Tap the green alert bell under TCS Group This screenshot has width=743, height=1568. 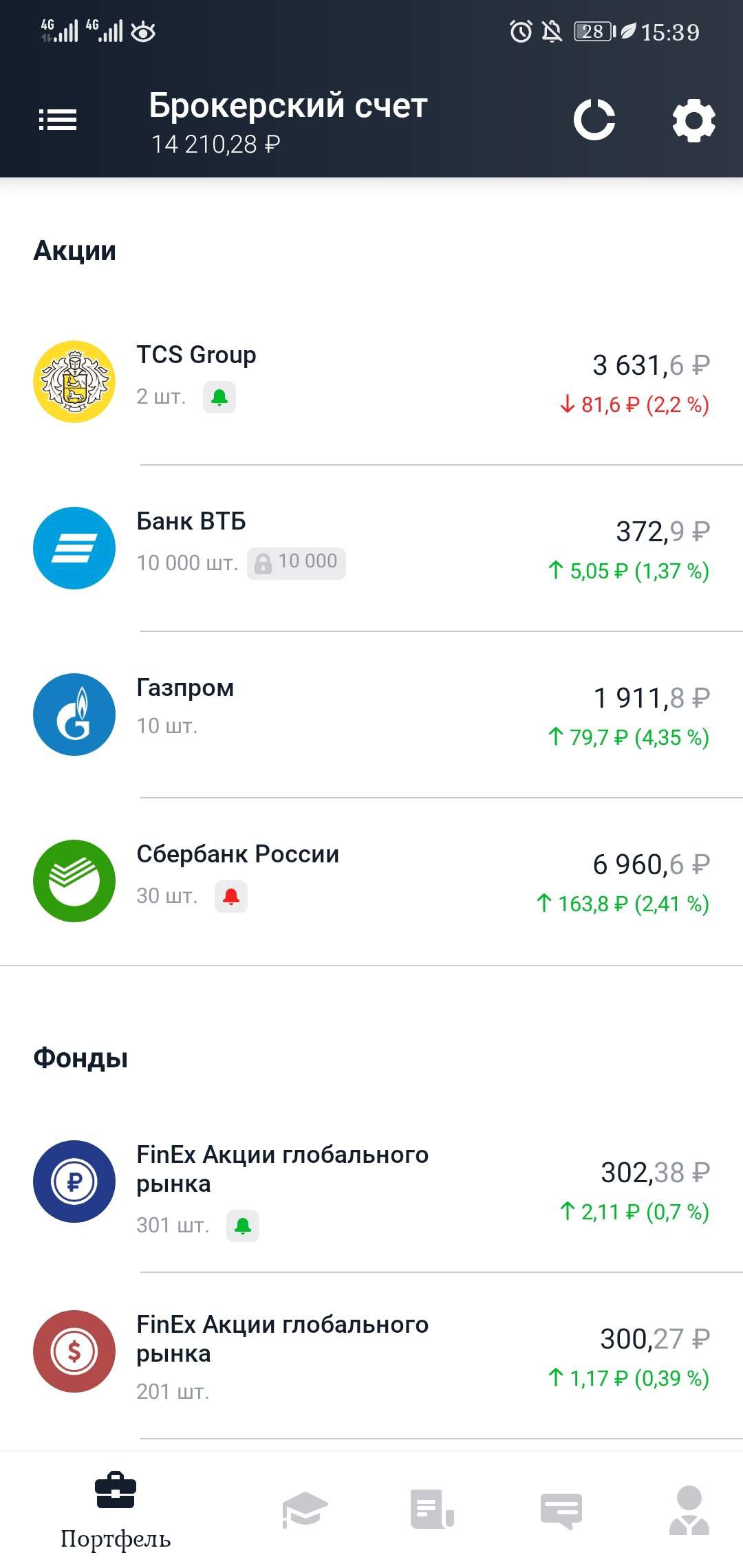[x=219, y=398]
